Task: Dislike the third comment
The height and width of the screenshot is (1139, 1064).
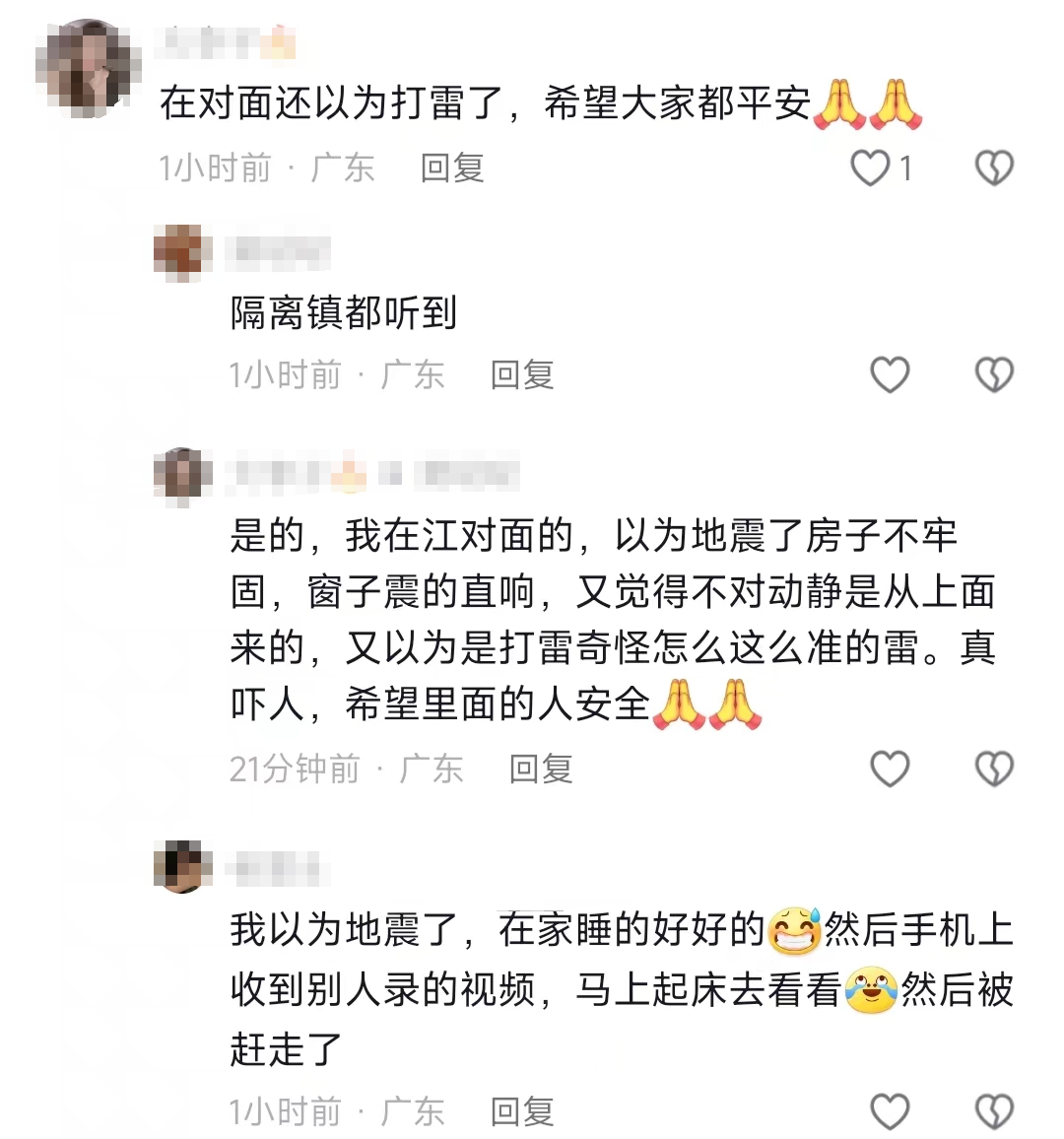Action: click(995, 768)
